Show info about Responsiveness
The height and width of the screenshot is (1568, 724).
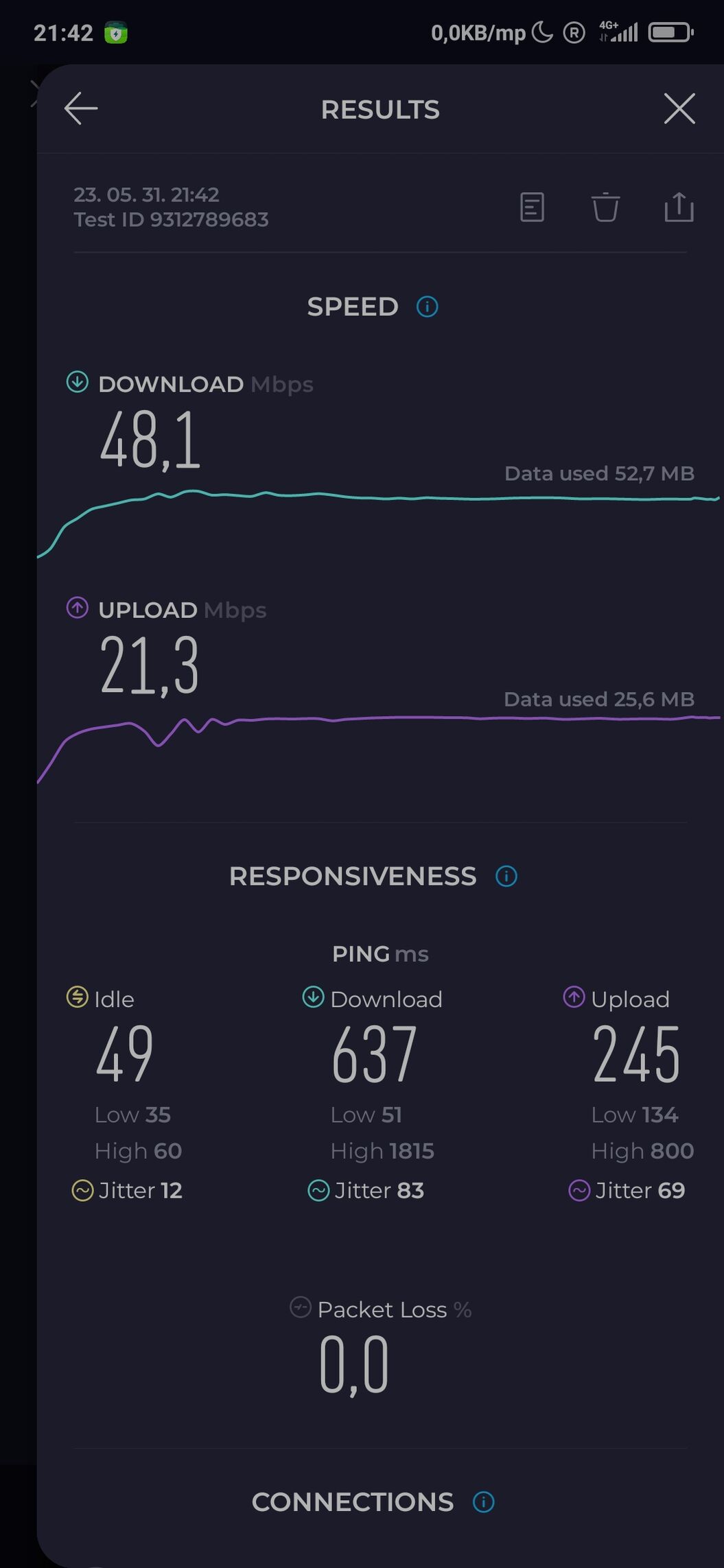click(x=506, y=876)
